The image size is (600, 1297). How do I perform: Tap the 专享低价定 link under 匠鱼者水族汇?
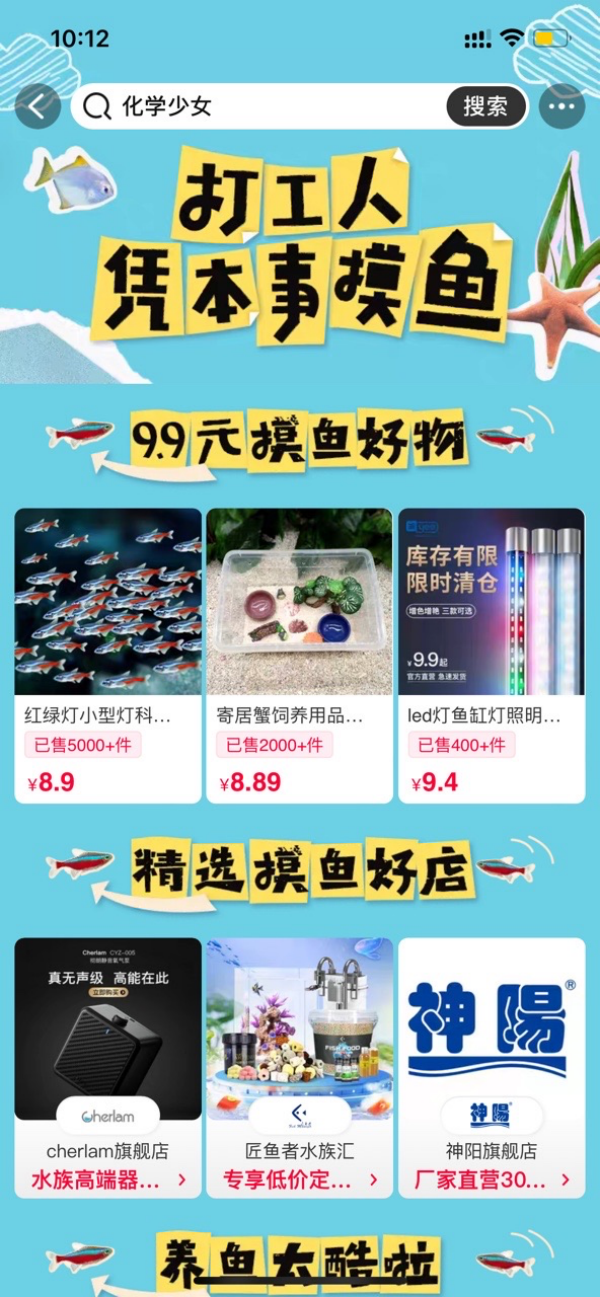[x=299, y=1180]
